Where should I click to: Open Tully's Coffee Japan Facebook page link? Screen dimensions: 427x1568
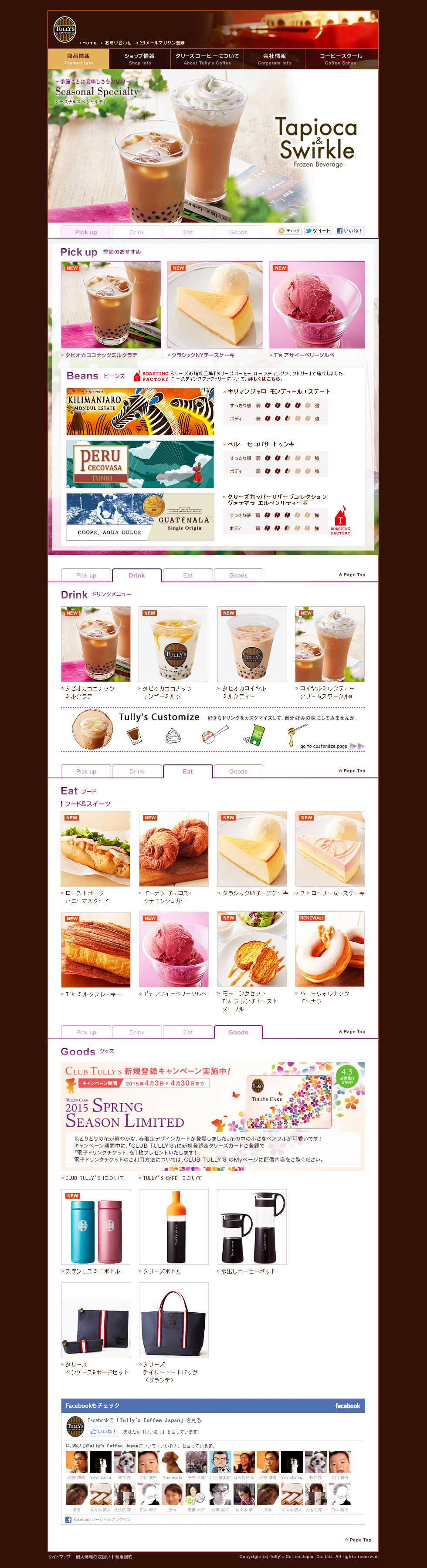pos(144,1419)
